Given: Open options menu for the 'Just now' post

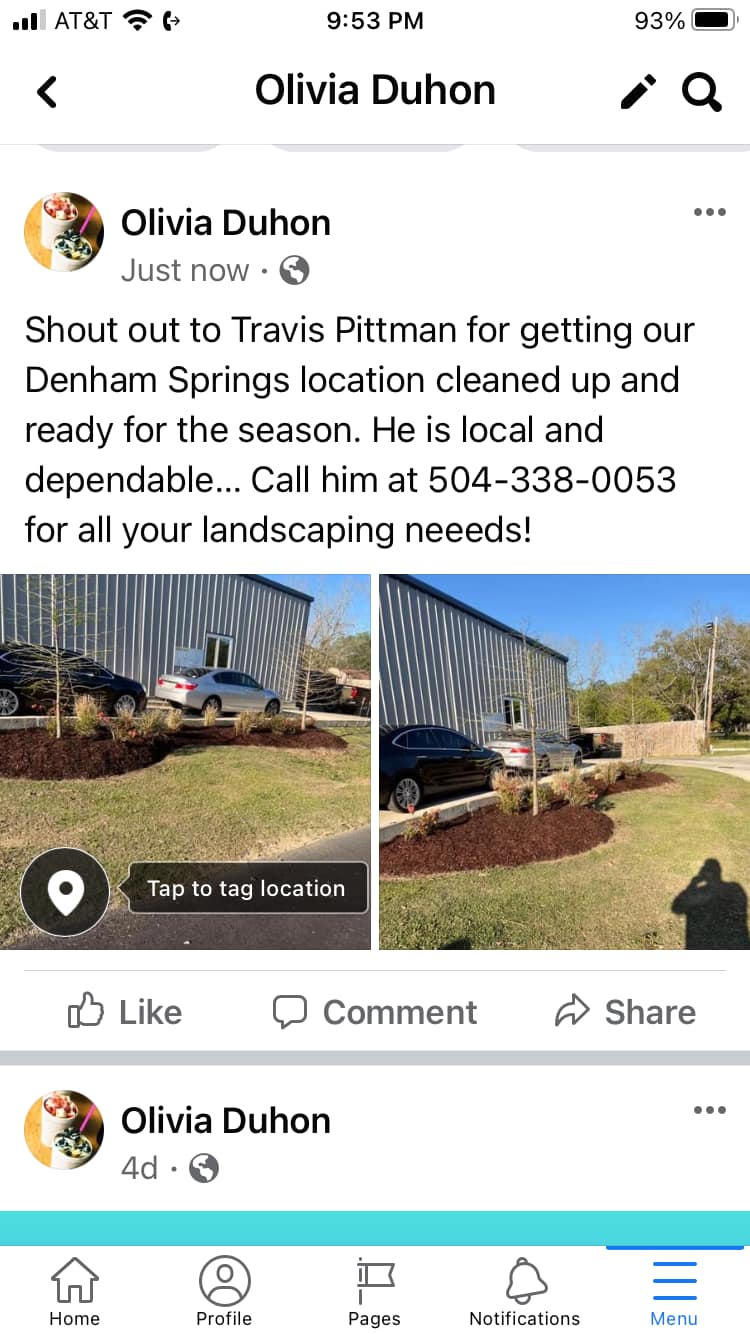Looking at the screenshot, I should (709, 212).
